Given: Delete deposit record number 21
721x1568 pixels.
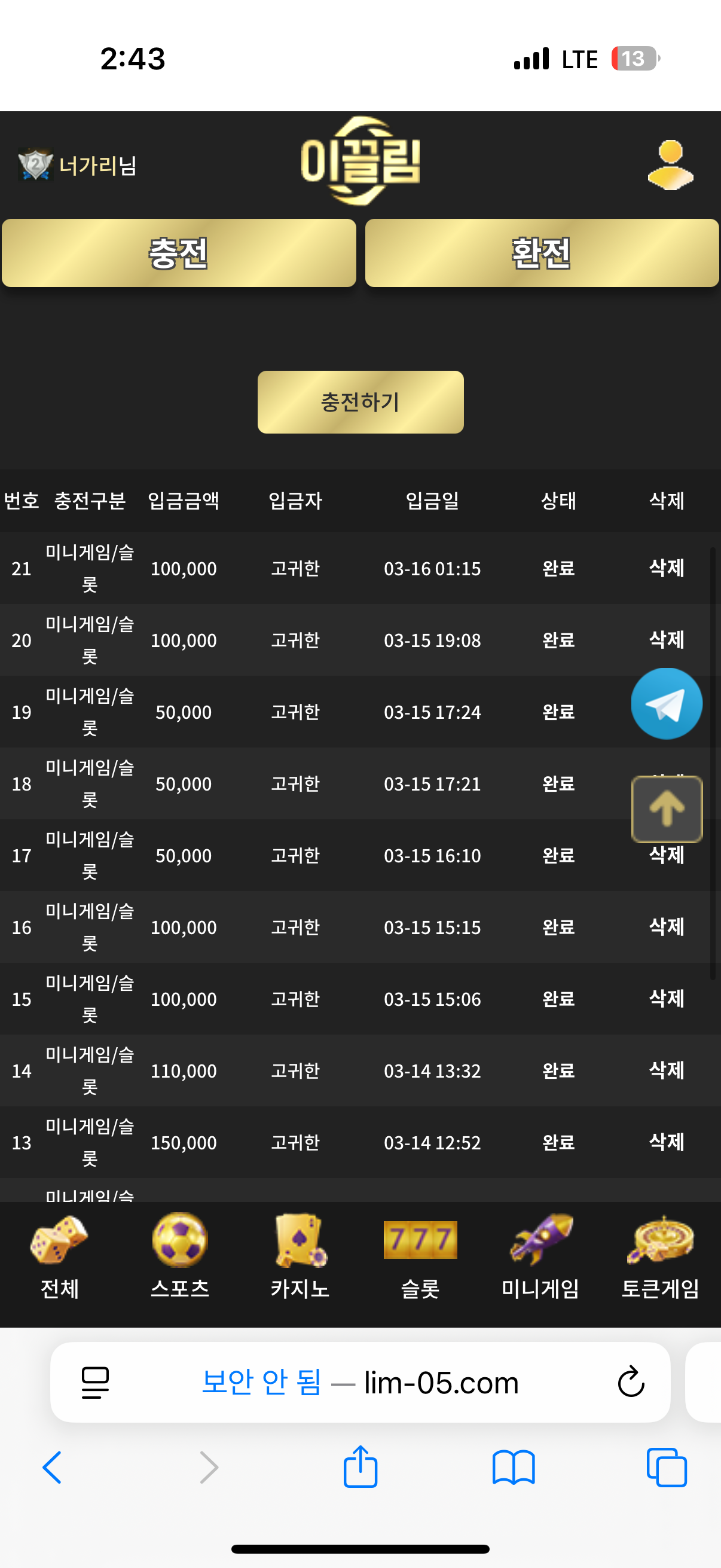Looking at the screenshot, I should pyautogui.click(x=666, y=568).
